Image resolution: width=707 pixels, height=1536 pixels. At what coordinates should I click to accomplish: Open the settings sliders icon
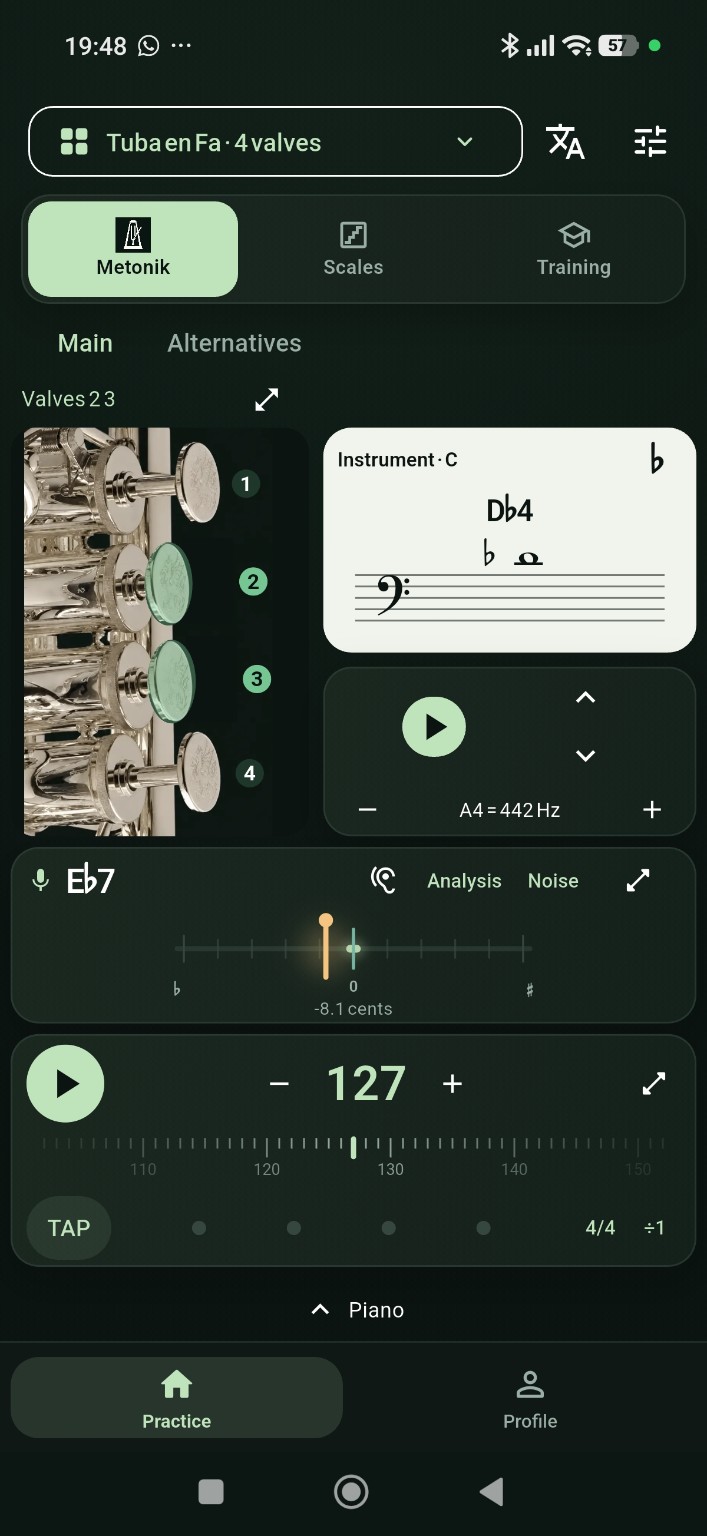coord(650,142)
